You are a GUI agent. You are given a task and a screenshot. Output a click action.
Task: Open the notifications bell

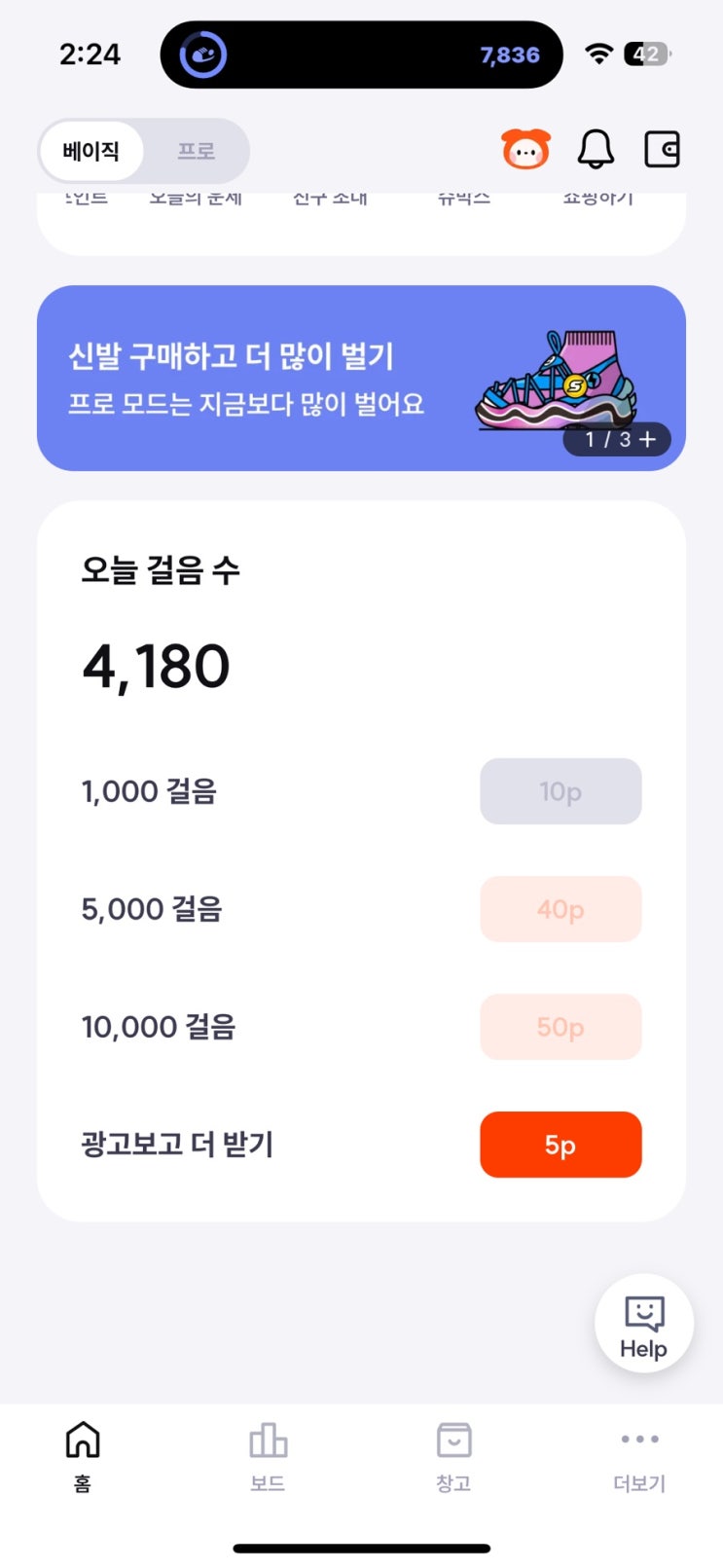596,150
